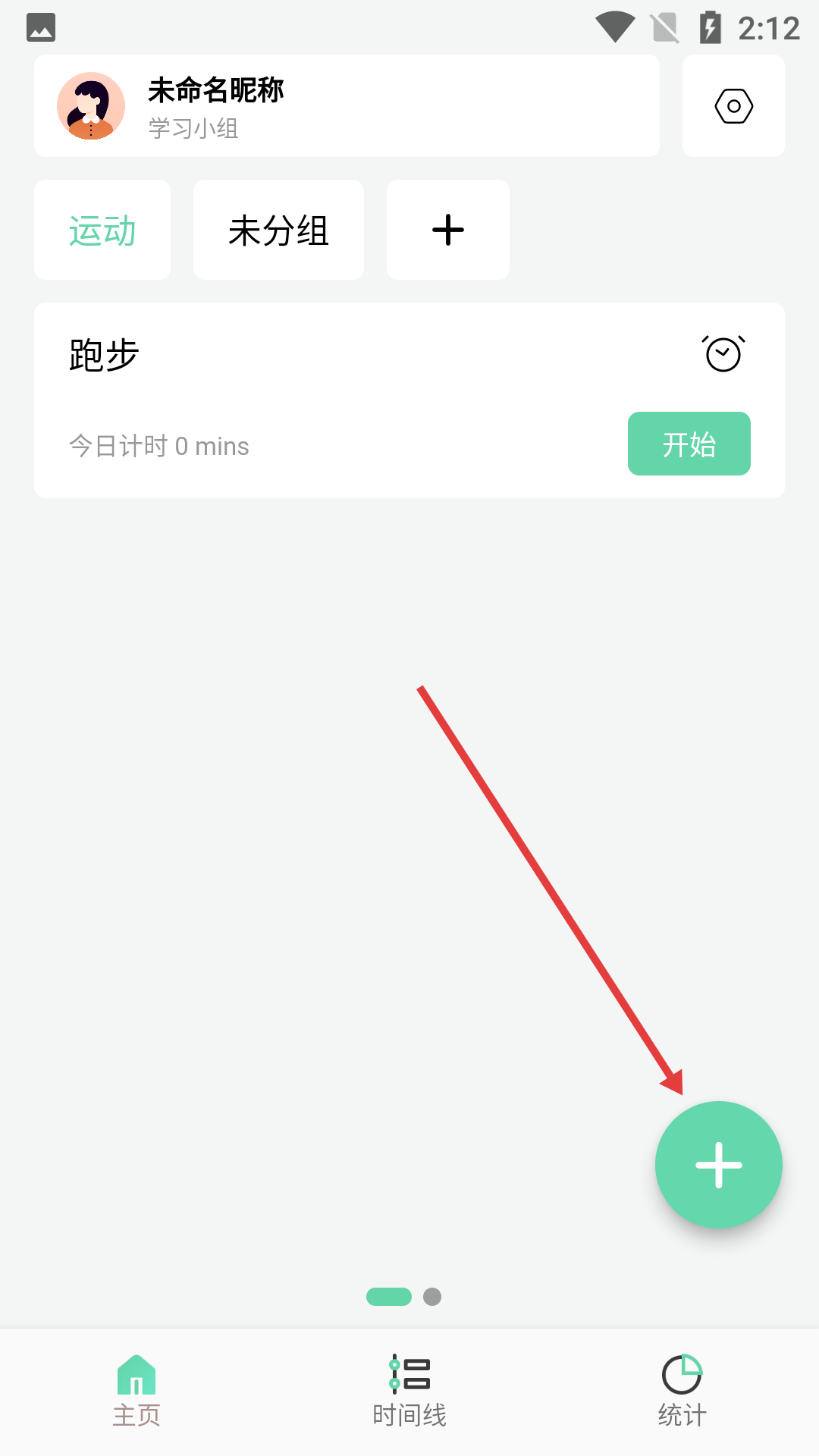Switch to the 未分组 group
The width and height of the screenshot is (819, 1456).
278,231
